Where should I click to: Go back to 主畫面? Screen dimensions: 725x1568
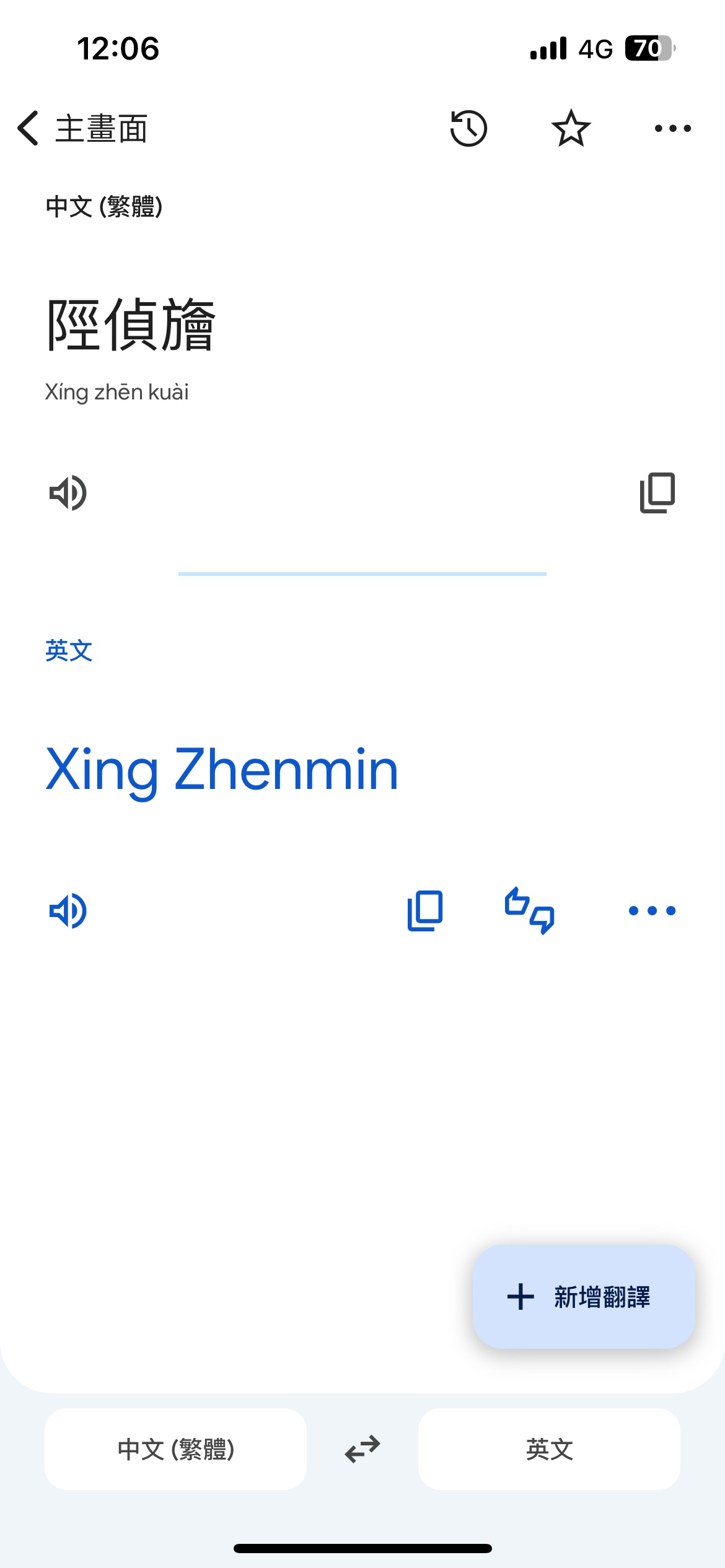point(82,129)
